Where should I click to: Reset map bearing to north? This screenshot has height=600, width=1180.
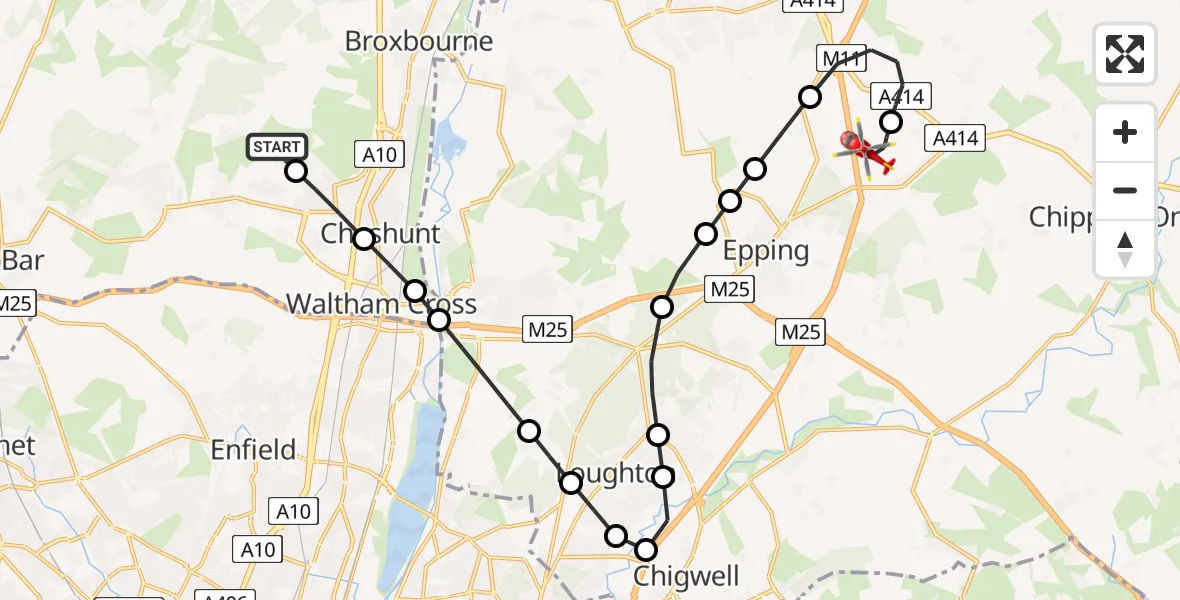click(1125, 249)
